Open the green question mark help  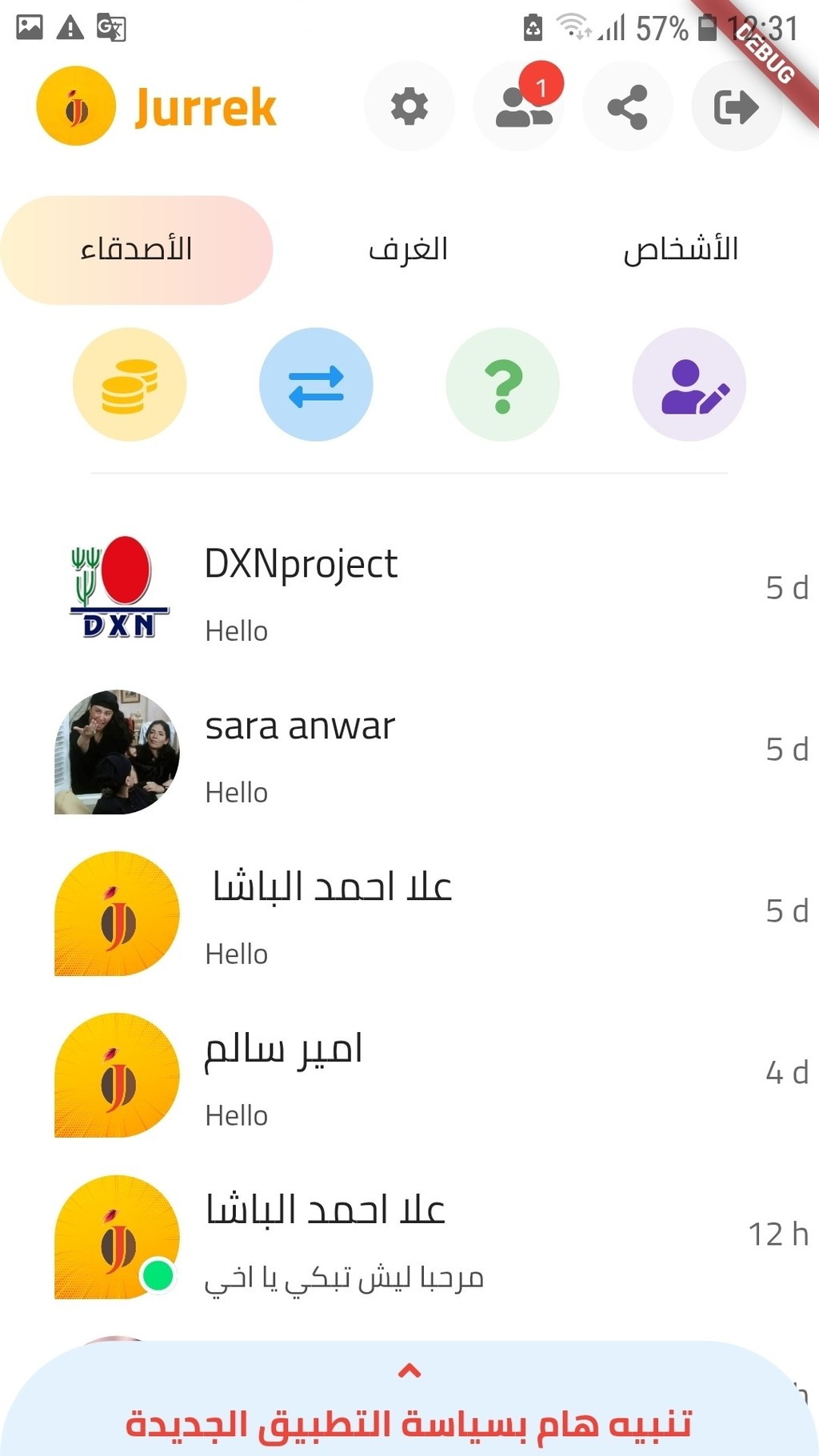click(502, 384)
